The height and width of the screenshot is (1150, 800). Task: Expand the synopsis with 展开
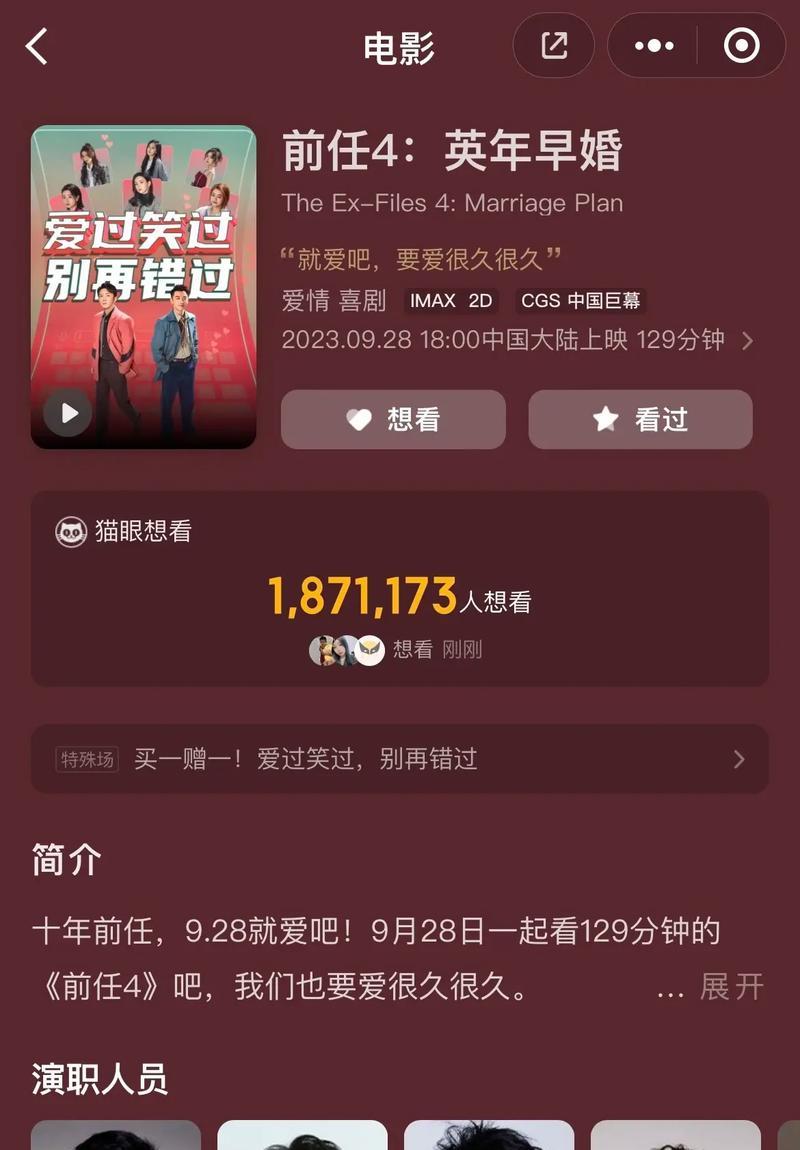[731, 987]
